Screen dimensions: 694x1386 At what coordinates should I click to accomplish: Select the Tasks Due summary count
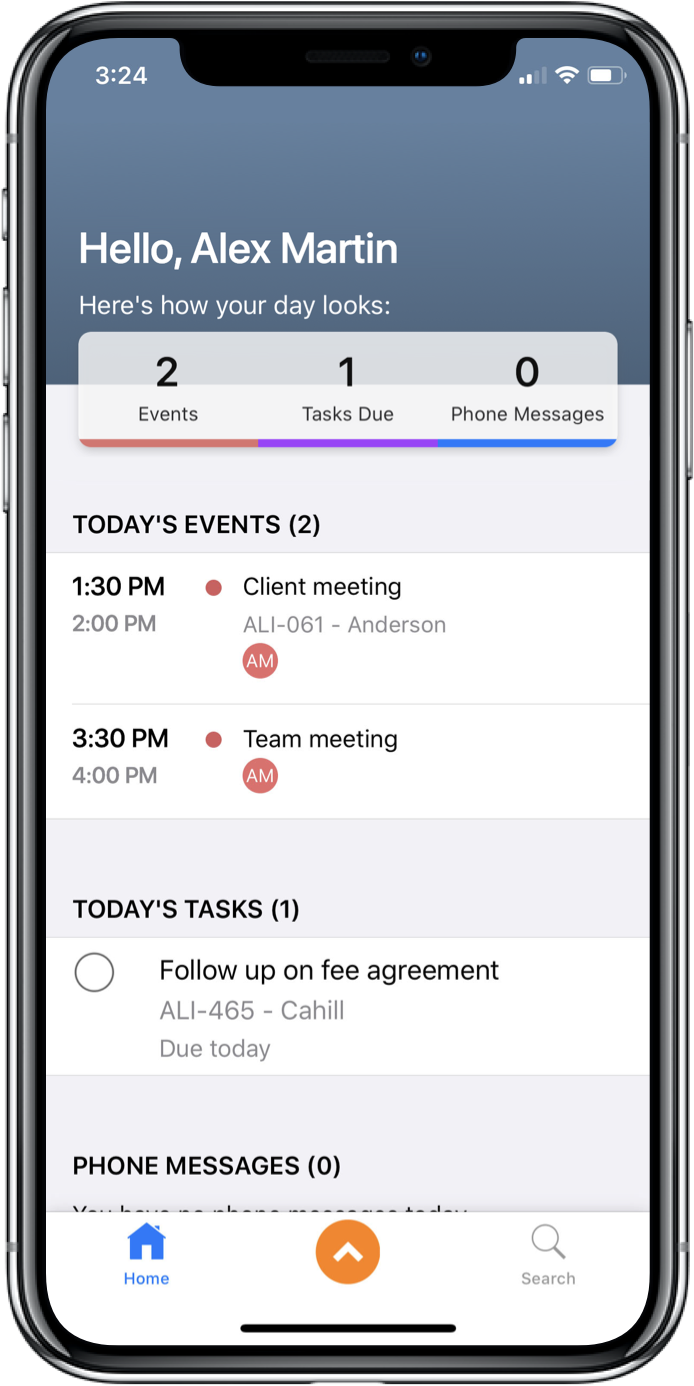[347, 390]
